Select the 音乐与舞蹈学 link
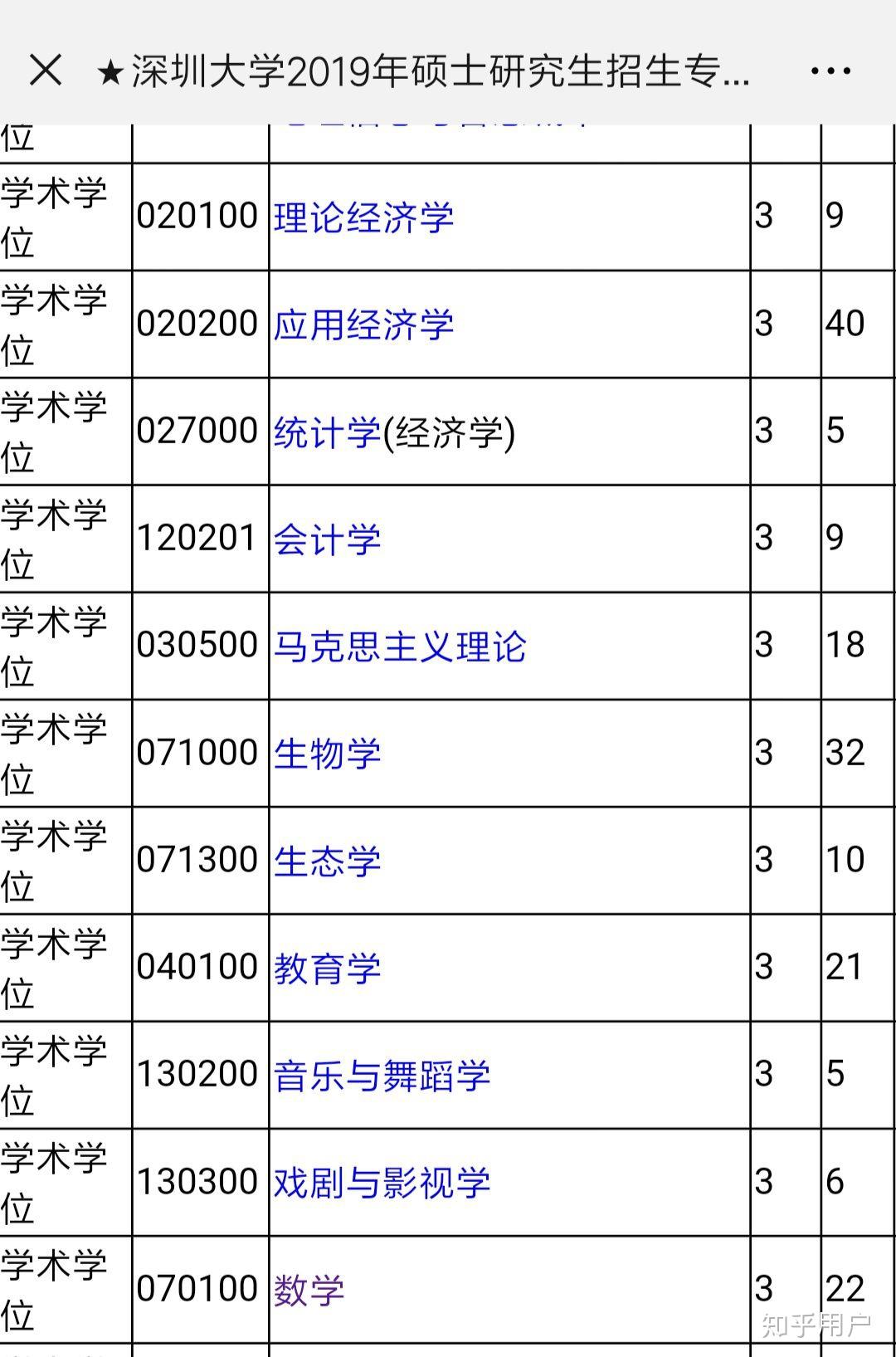 click(x=382, y=1073)
